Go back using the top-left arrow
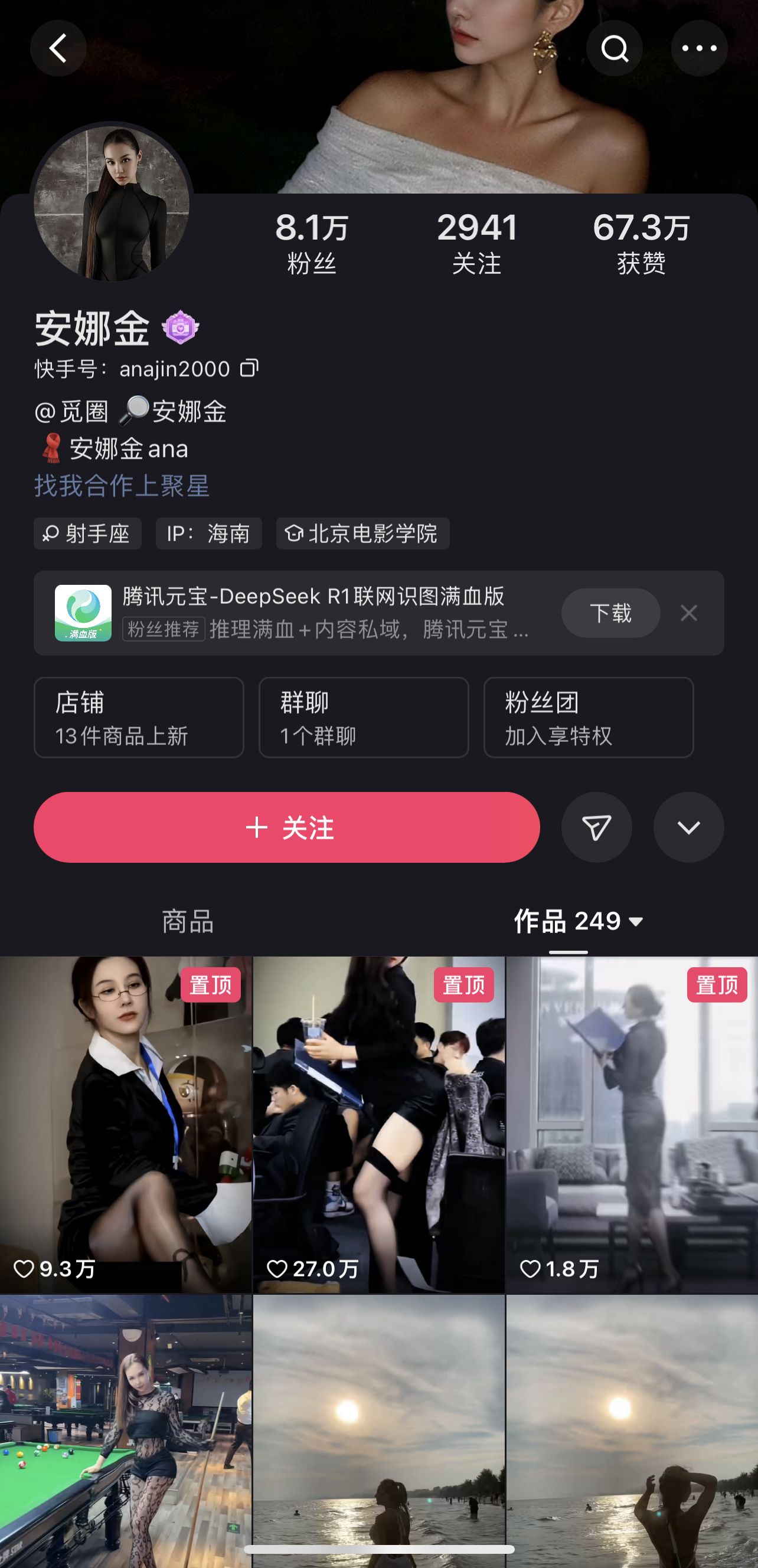Image resolution: width=758 pixels, height=1568 pixels. pyautogui.click(x=58, y=48)
